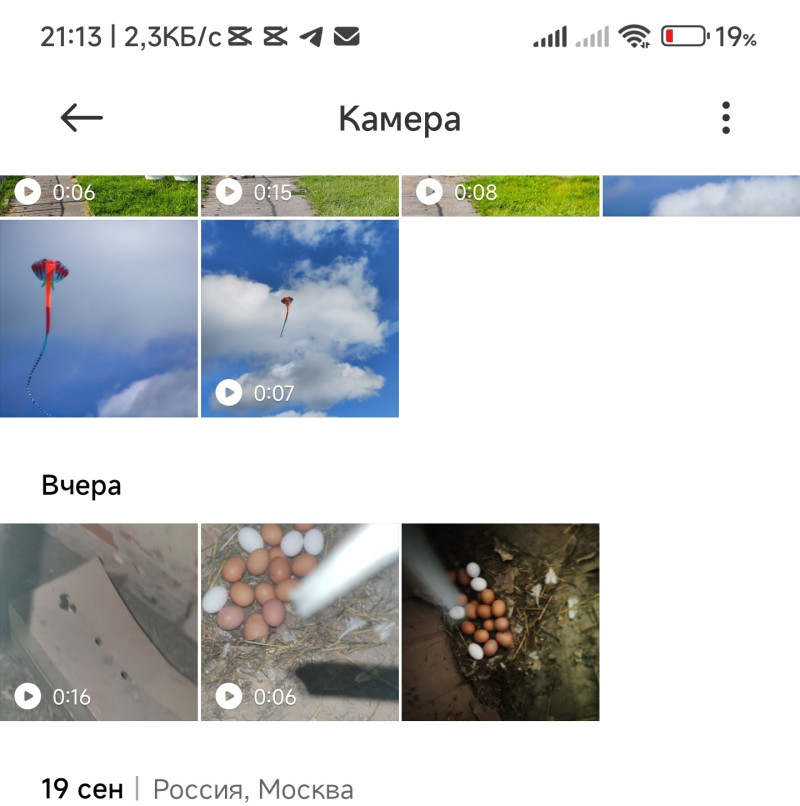Open the 0:15 video thumbnail
The height and width of the screenshot is (806, 800).
click(299, 195)
